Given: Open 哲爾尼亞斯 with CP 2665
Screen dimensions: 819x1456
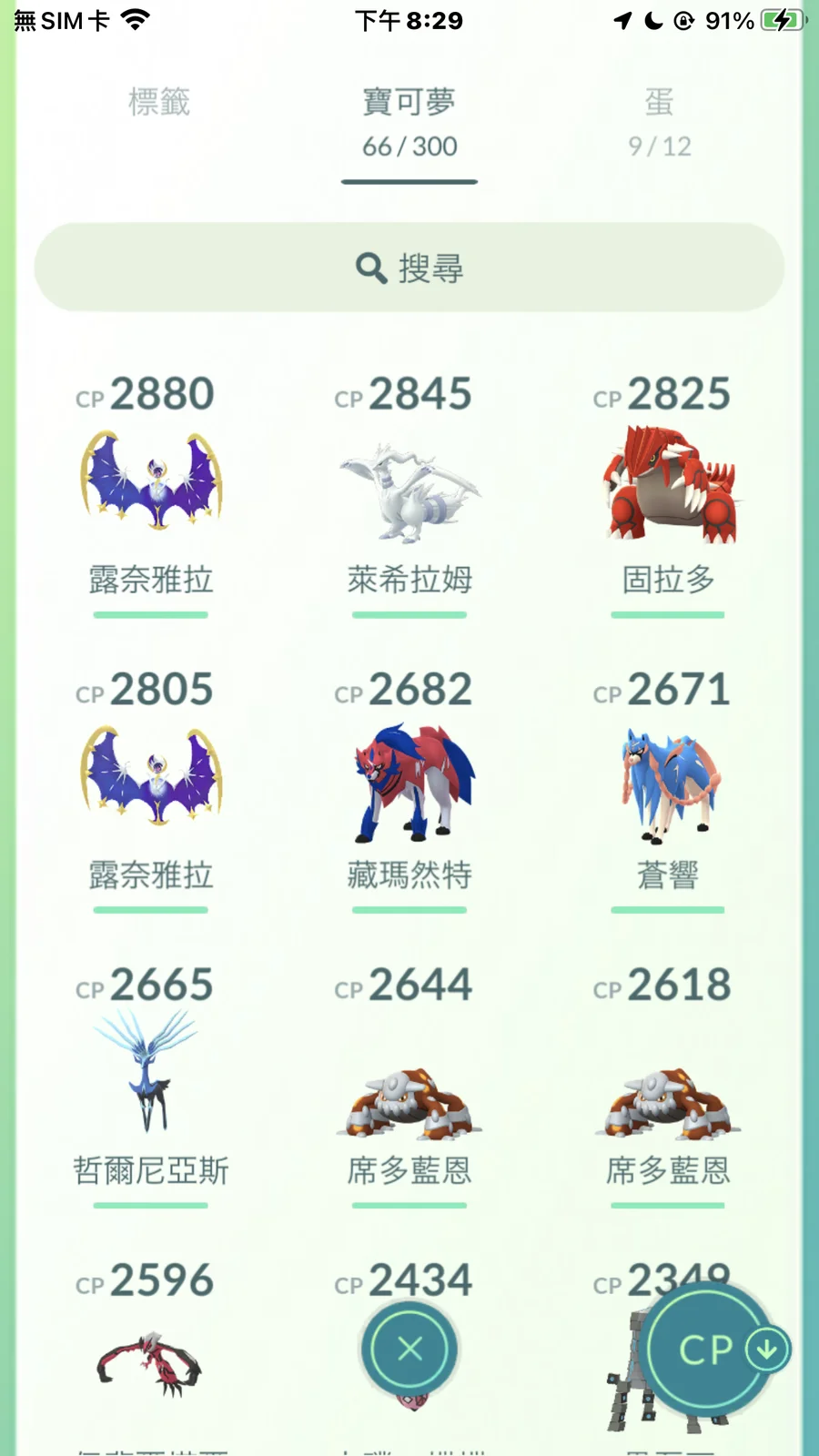Looking at the screenshot, I should click(151, 1074).
